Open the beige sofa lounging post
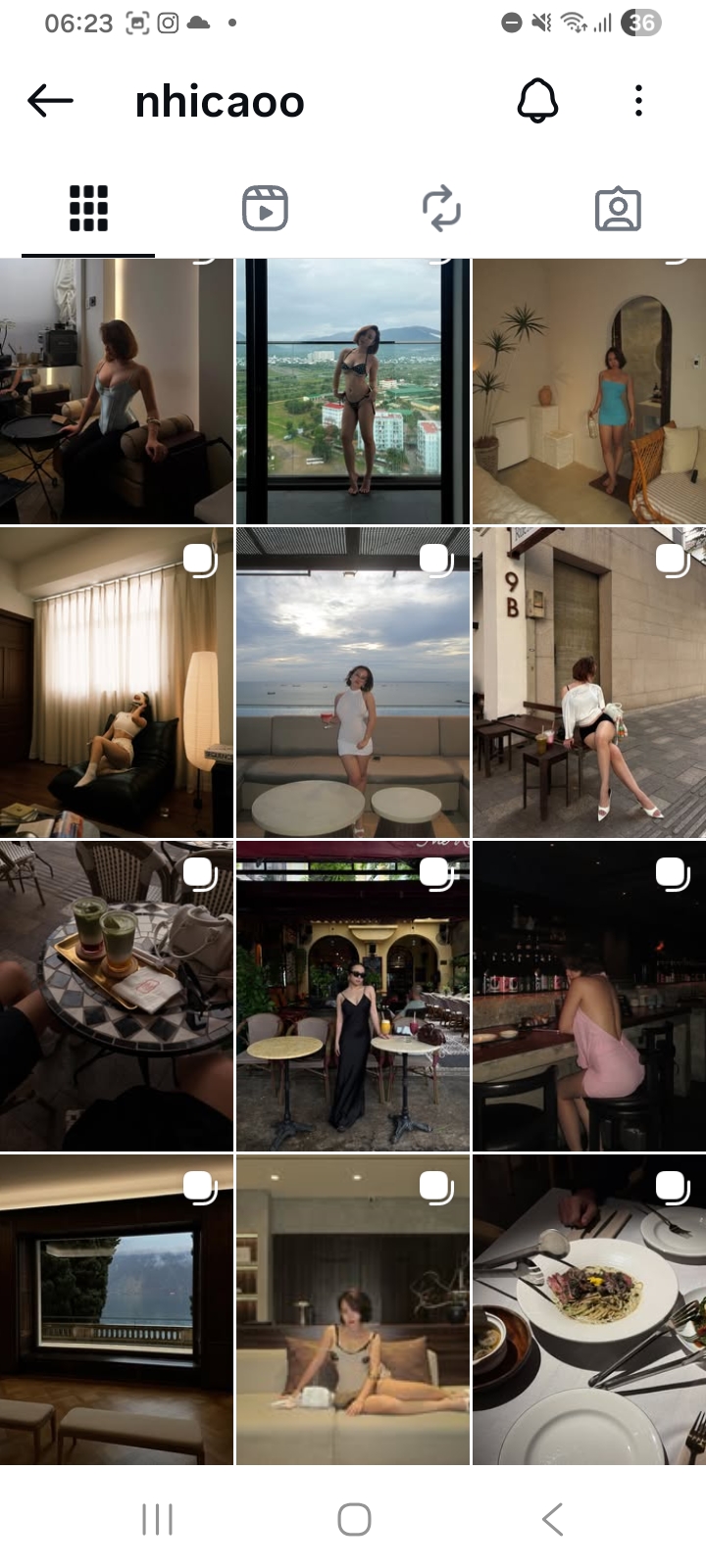The image size is (706, 1568). click(353, 1308)
